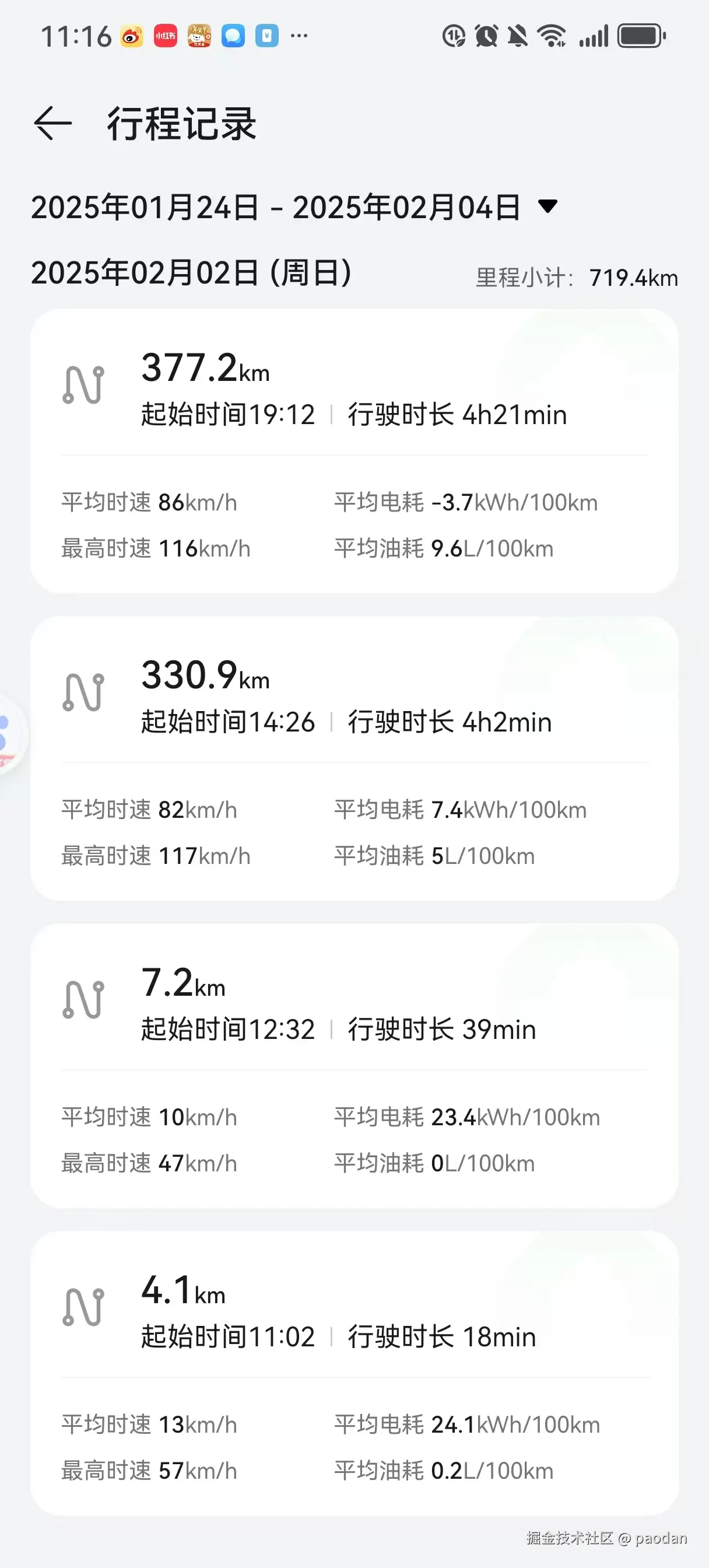Tap the date header 2025年02月02日 (周日)
The image size is (709, 1568).
point(192,275)
